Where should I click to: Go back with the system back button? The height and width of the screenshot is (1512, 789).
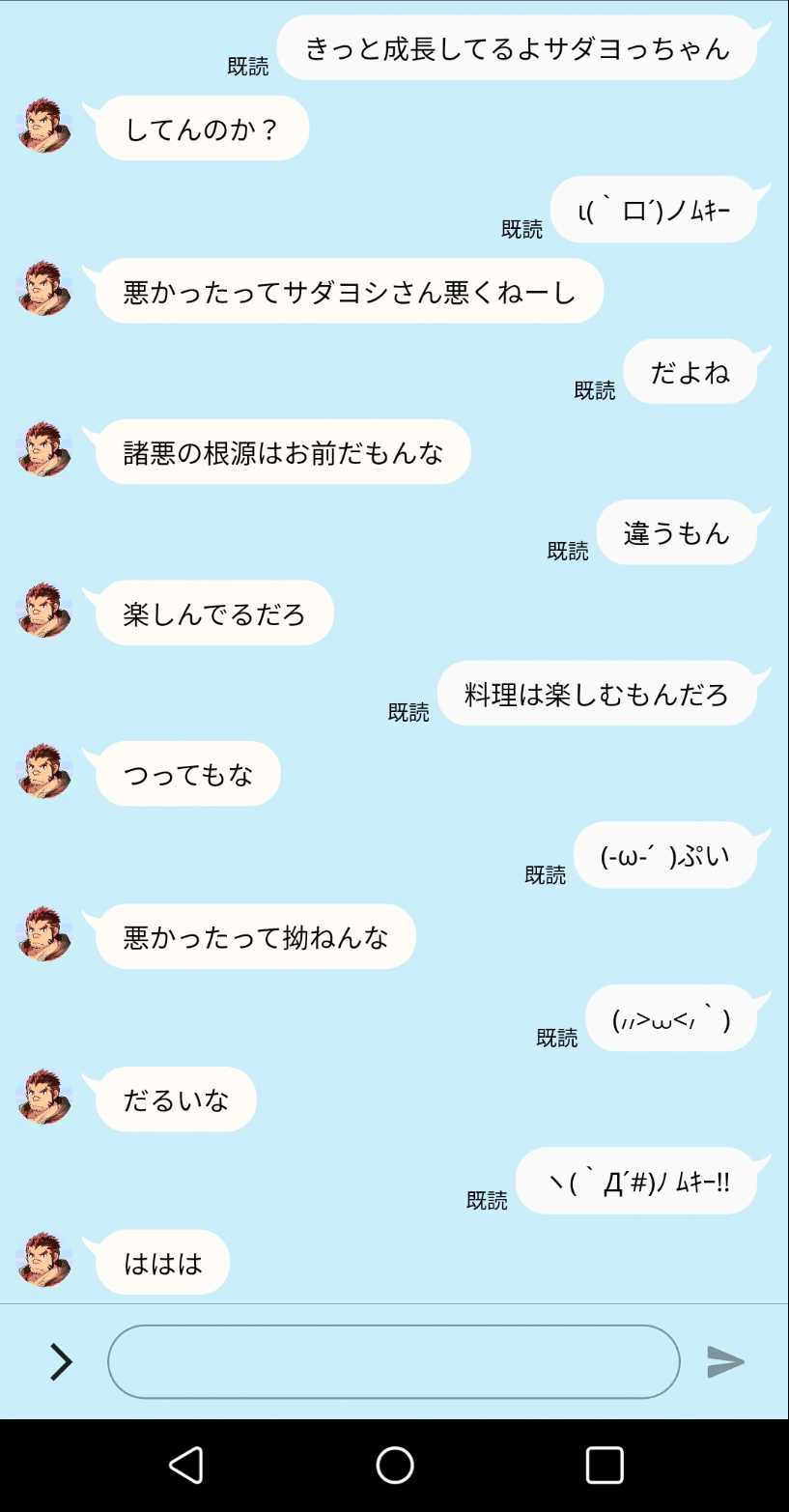[x=185, y=1465]
